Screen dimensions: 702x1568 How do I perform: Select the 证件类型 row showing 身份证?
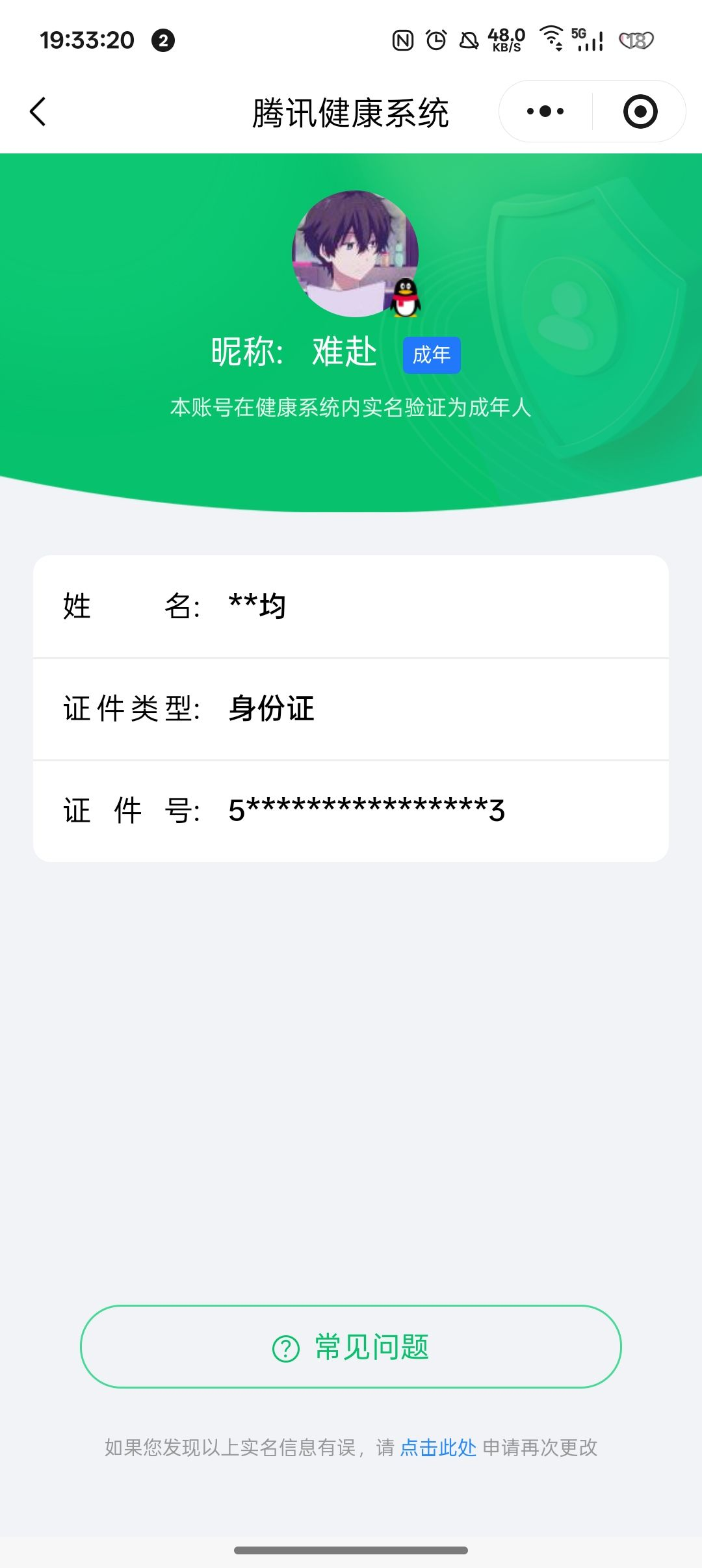tap(351, 709)
